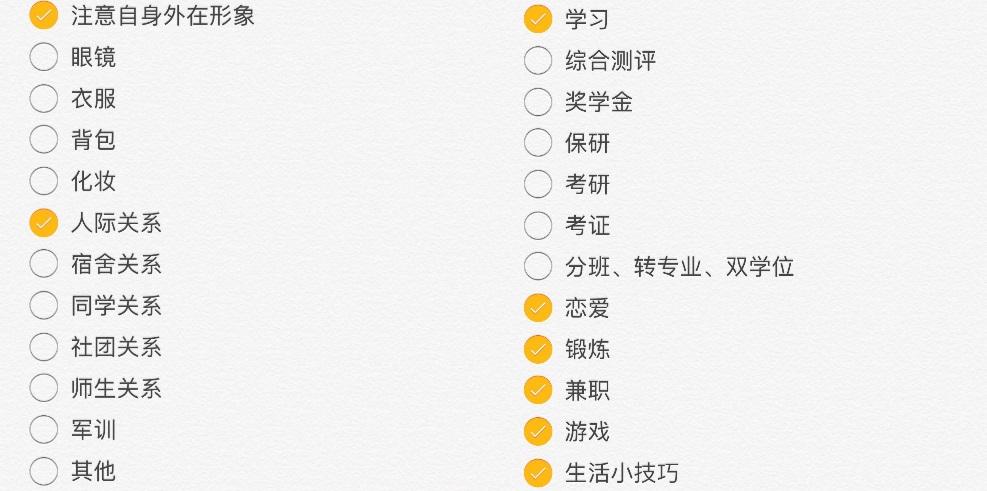Mark 衣服 as done
The image size is (987, 491).
click(x=44, y=98)
